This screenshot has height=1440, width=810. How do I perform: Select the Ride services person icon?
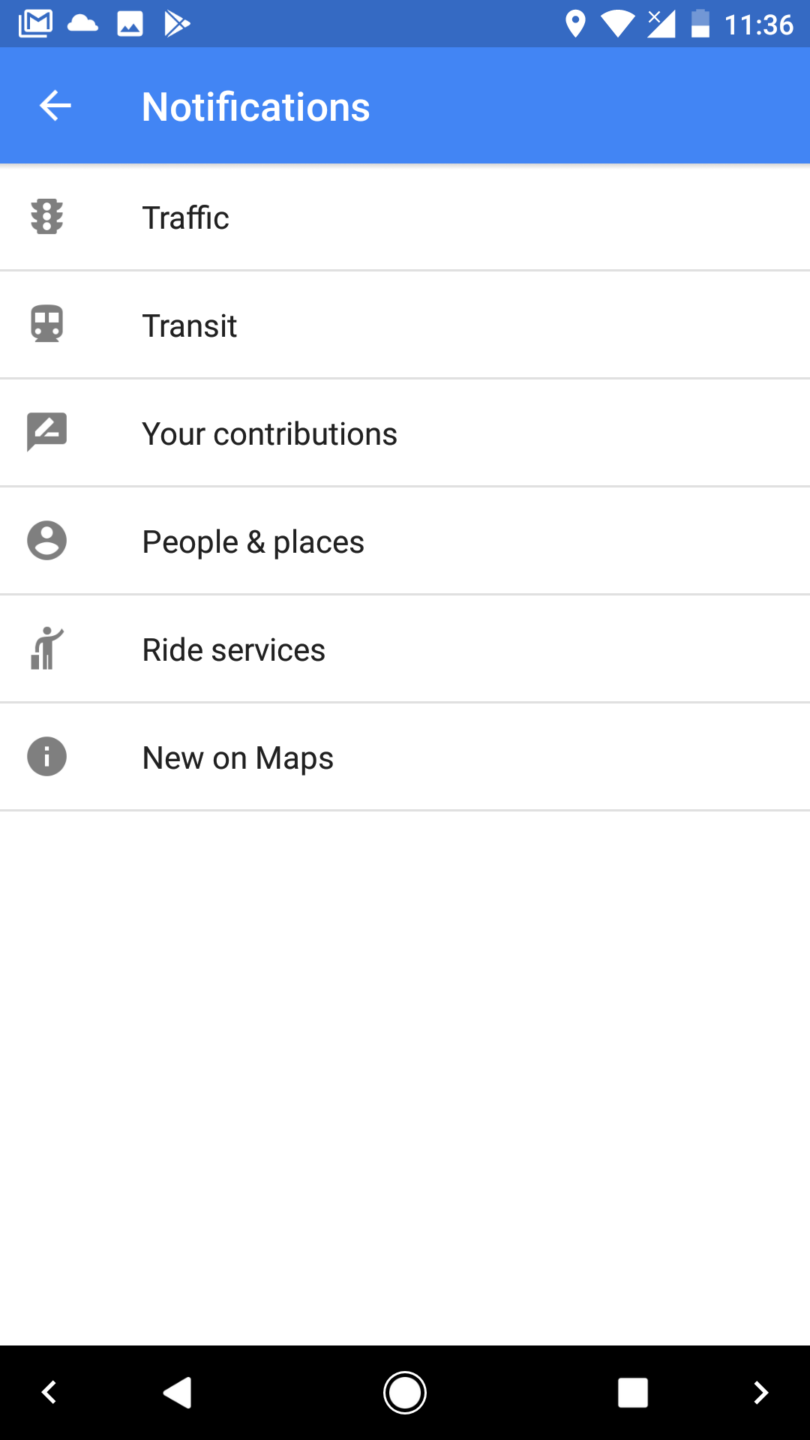pyautogui.click(x=46, y=648)
